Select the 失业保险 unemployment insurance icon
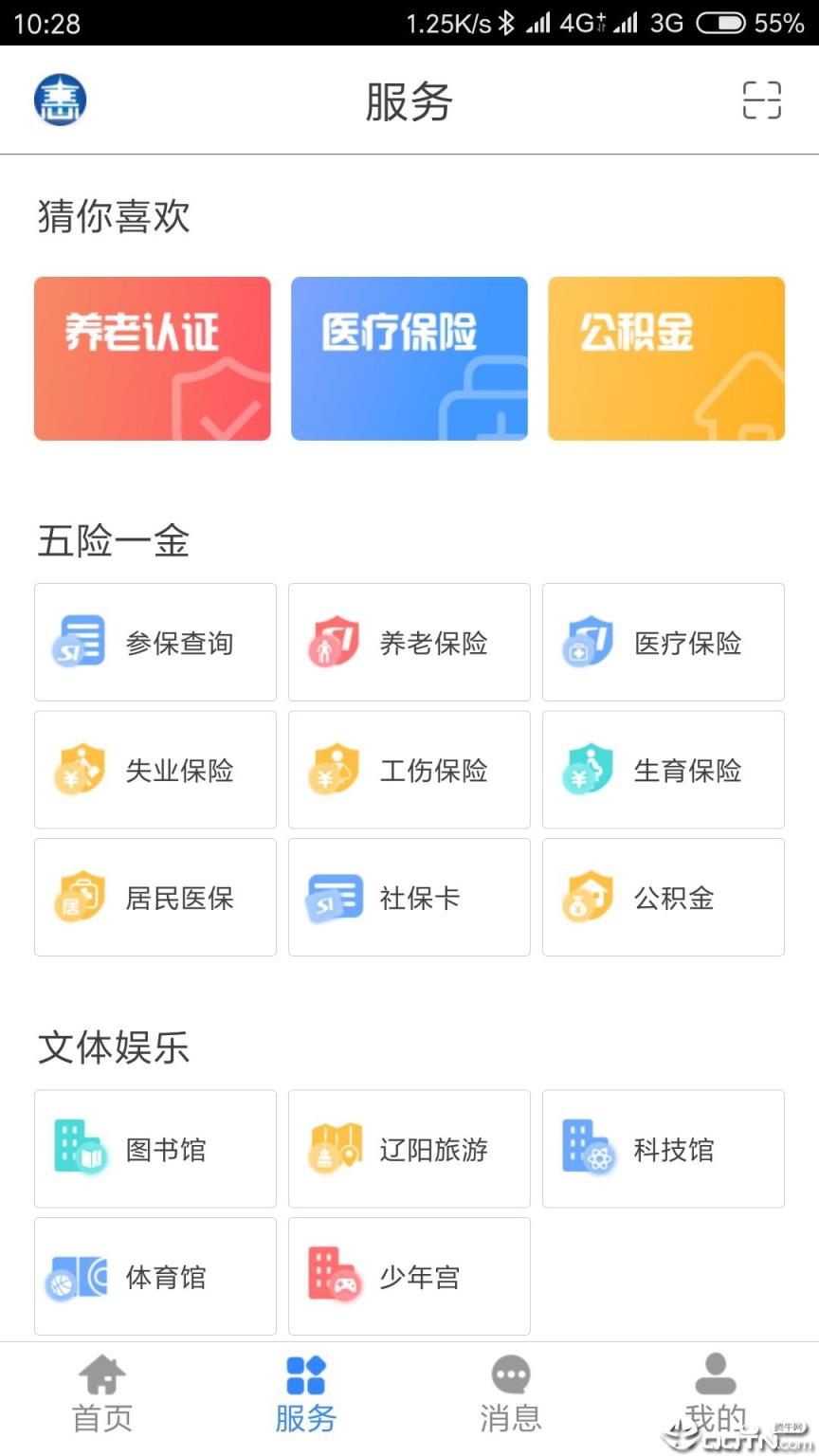This screenshot has width=819, height=1456. point(155,770)
